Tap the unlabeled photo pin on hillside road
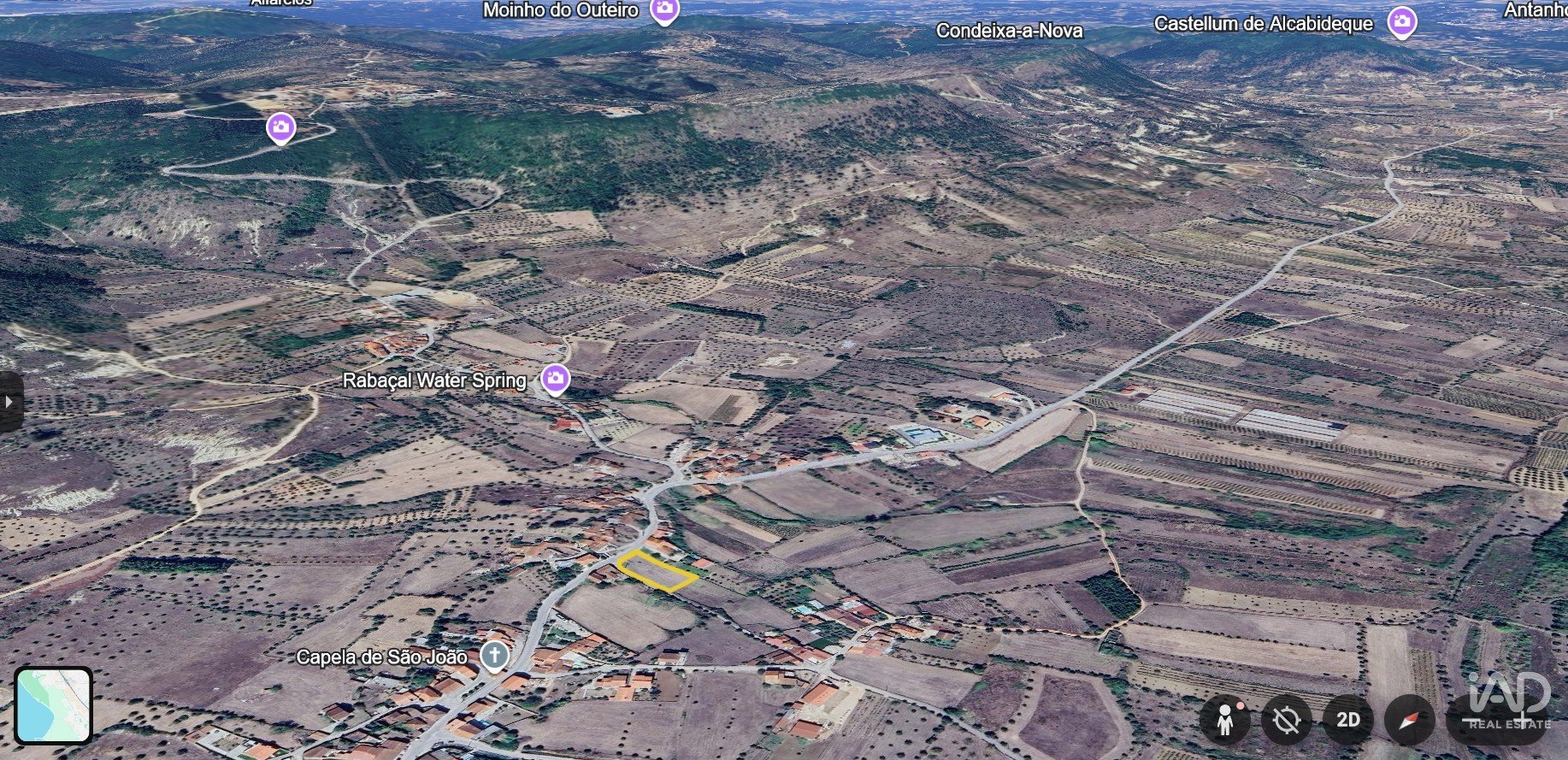 (x=280, y=129)
